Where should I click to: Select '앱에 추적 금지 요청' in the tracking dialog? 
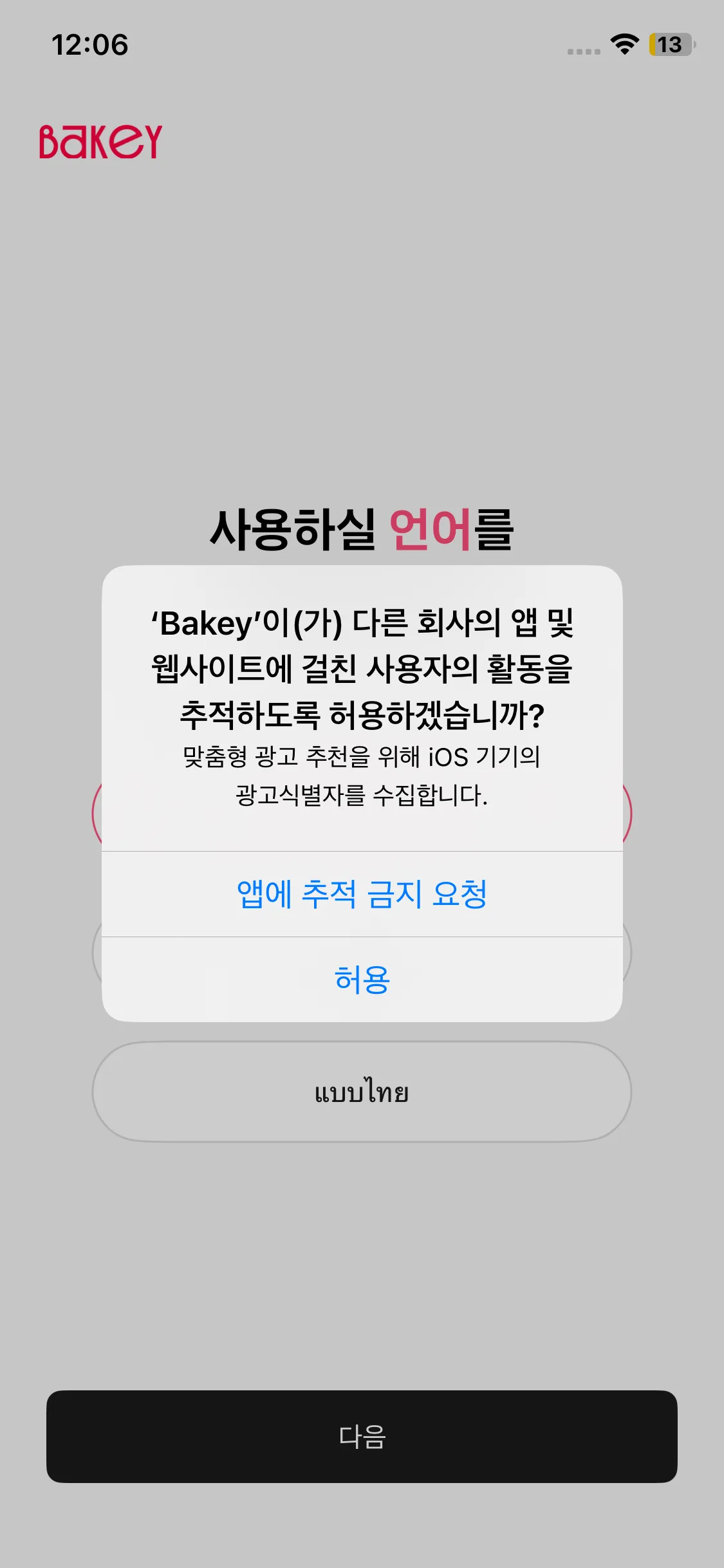tap(362, 894)
